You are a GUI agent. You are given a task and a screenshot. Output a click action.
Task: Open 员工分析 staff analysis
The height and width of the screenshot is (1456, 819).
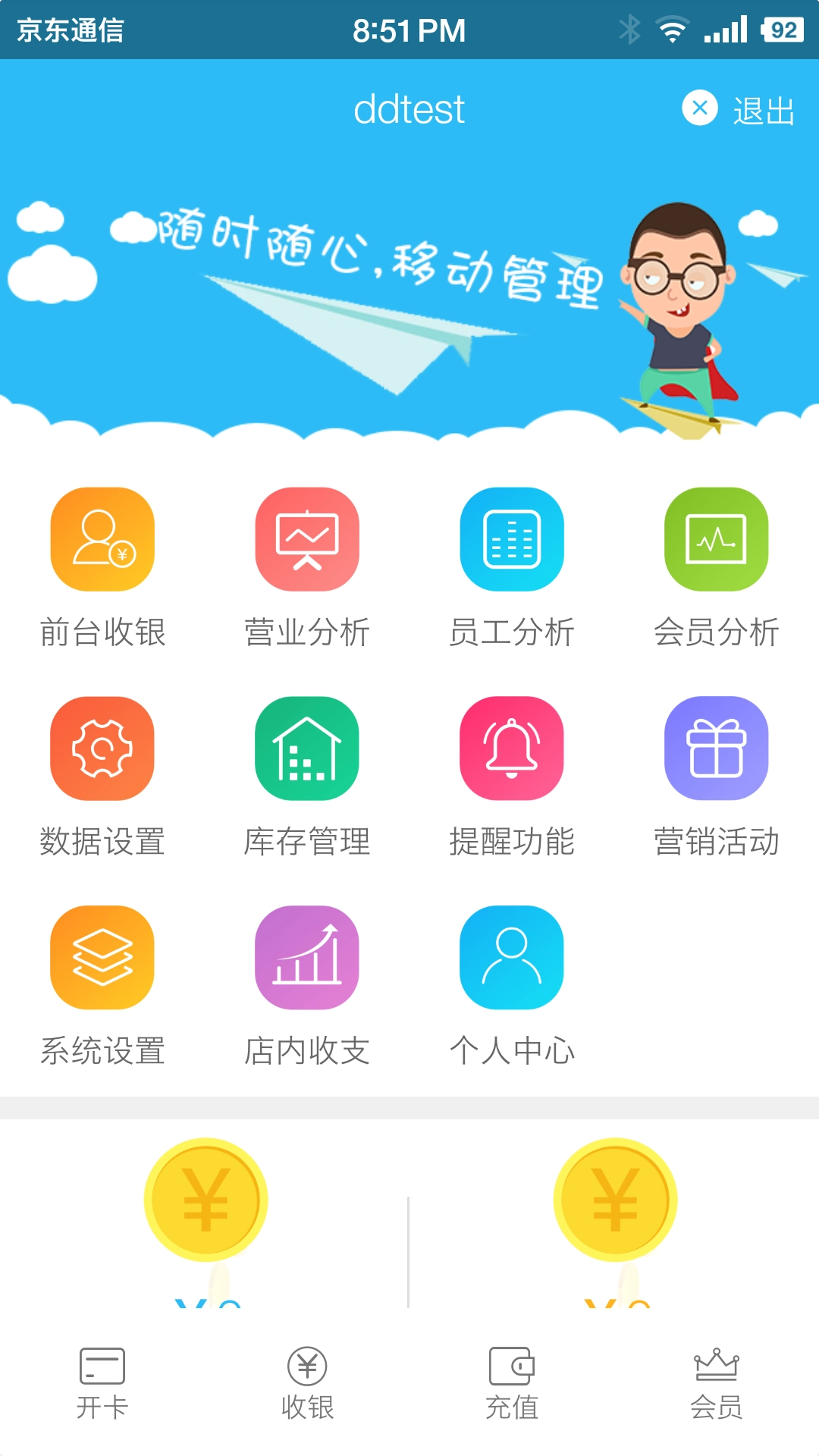(512, 540)
